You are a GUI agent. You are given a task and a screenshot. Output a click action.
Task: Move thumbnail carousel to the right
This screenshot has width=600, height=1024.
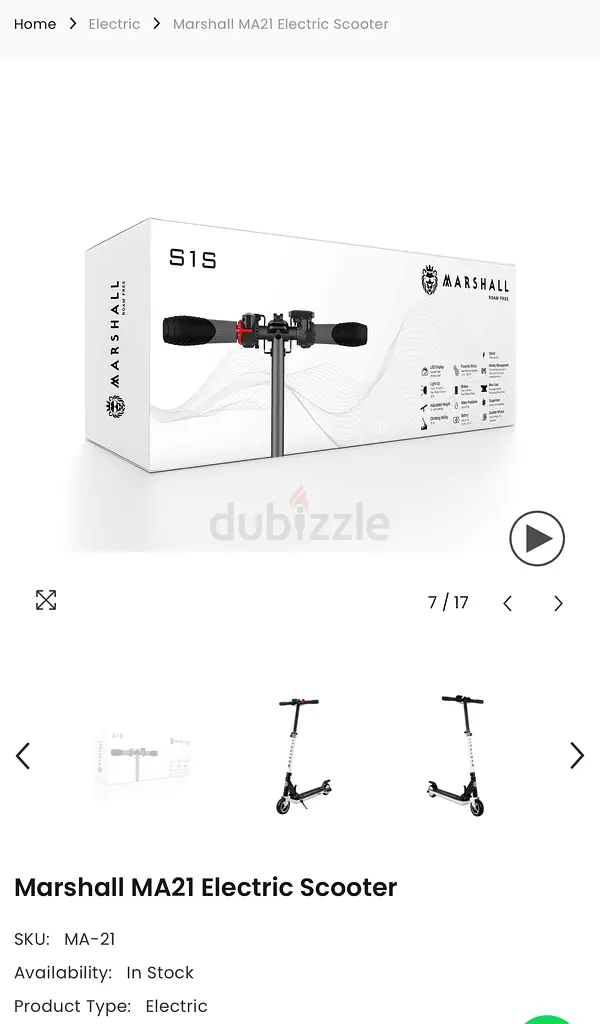click(x=577, y=756)
